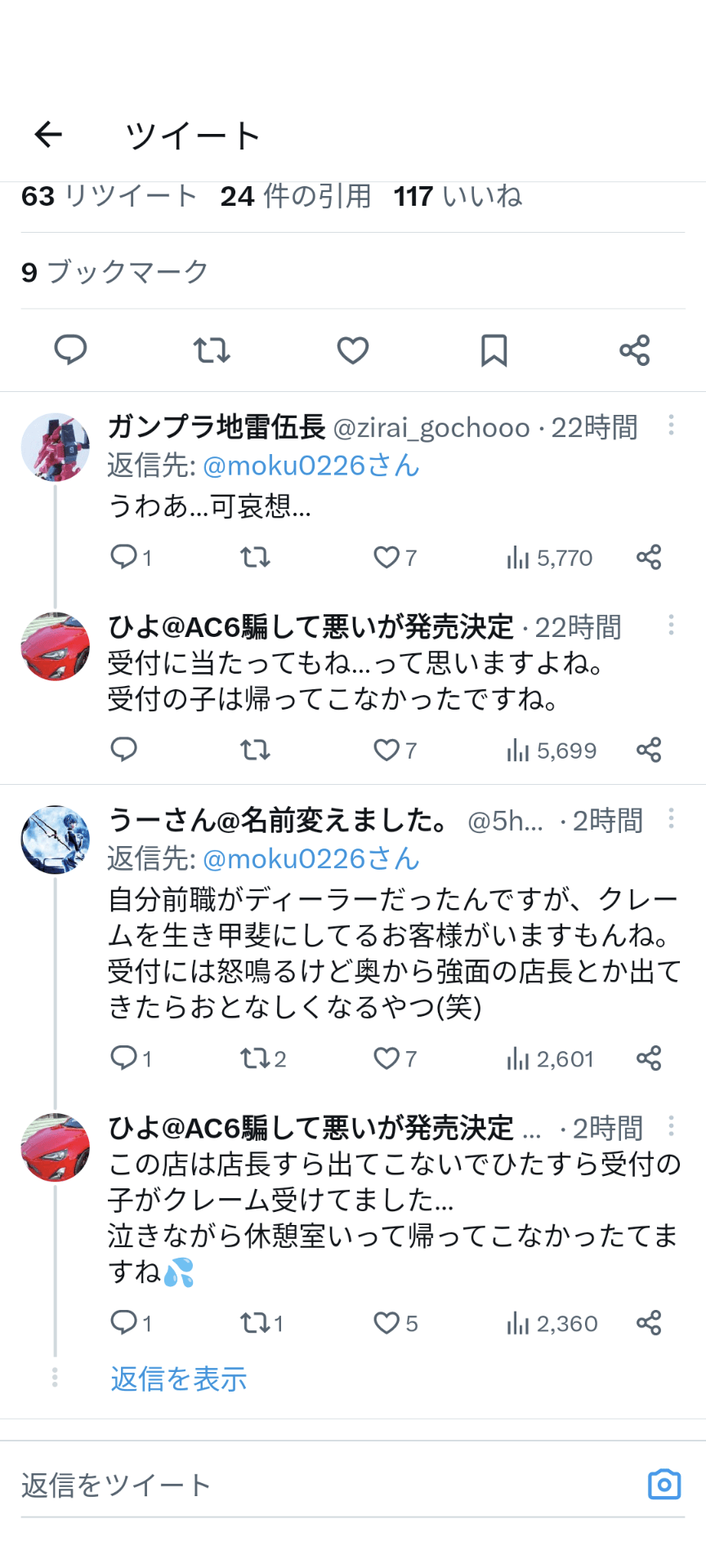The width and height of the screenshot is (706, 1568).
Task: Like the うわあ...可哀想... reply
Action: (386, 558)
